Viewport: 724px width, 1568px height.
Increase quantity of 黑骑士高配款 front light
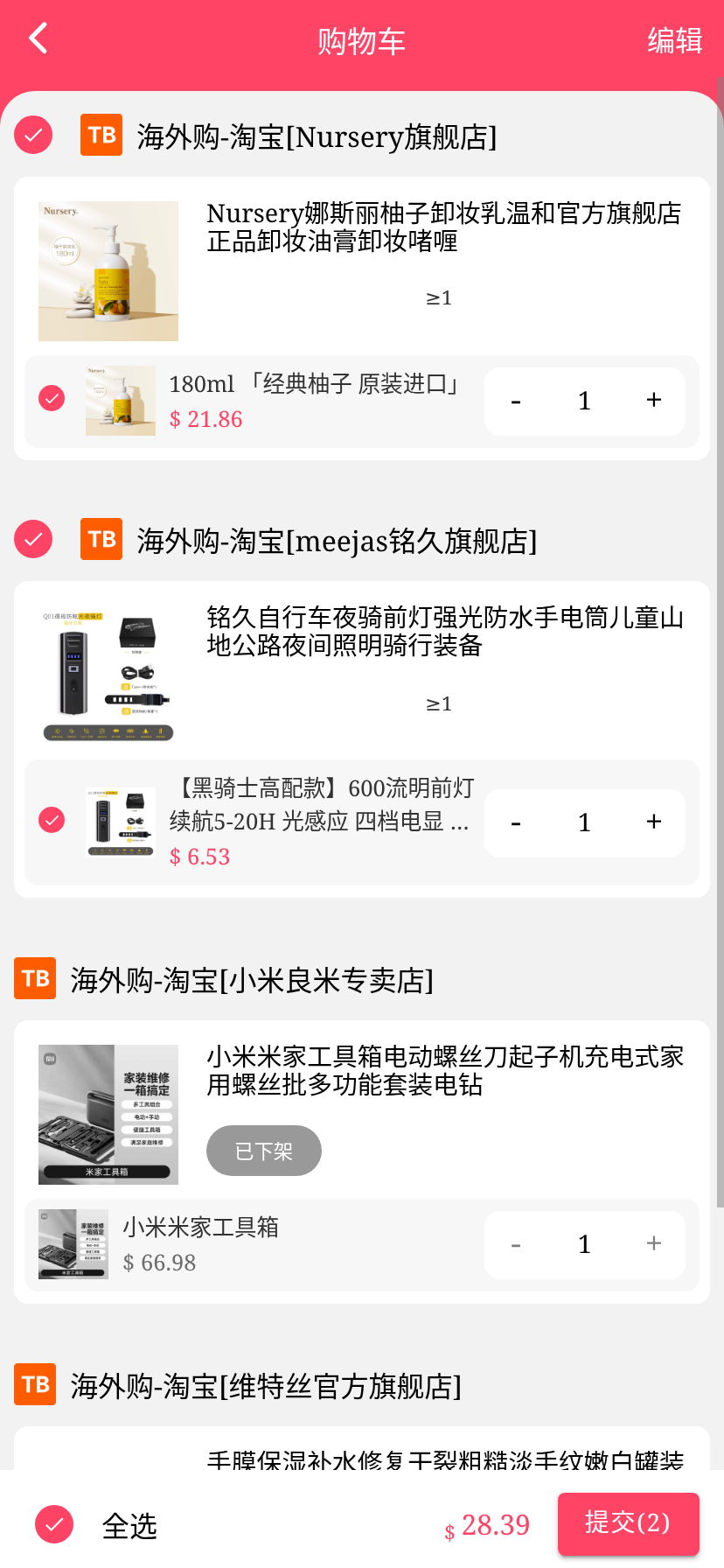(653, 822)
